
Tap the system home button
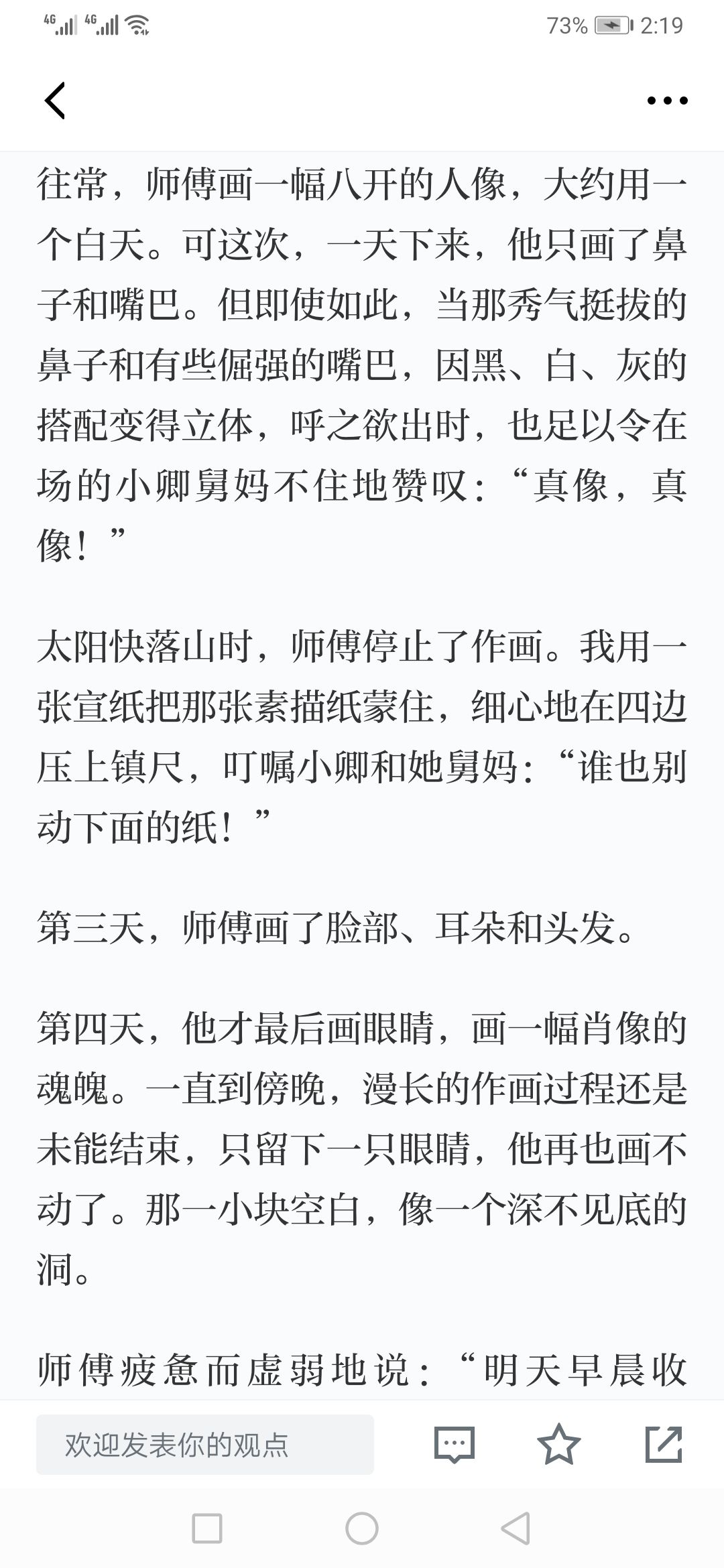[362, 1529]
